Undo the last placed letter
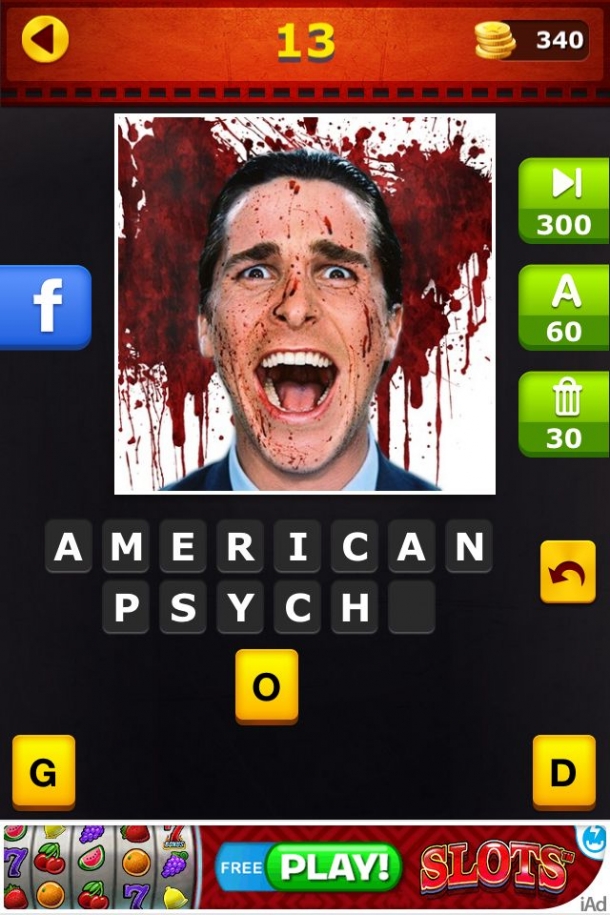Viewport: 610px width, 915px height. [567, 572]
